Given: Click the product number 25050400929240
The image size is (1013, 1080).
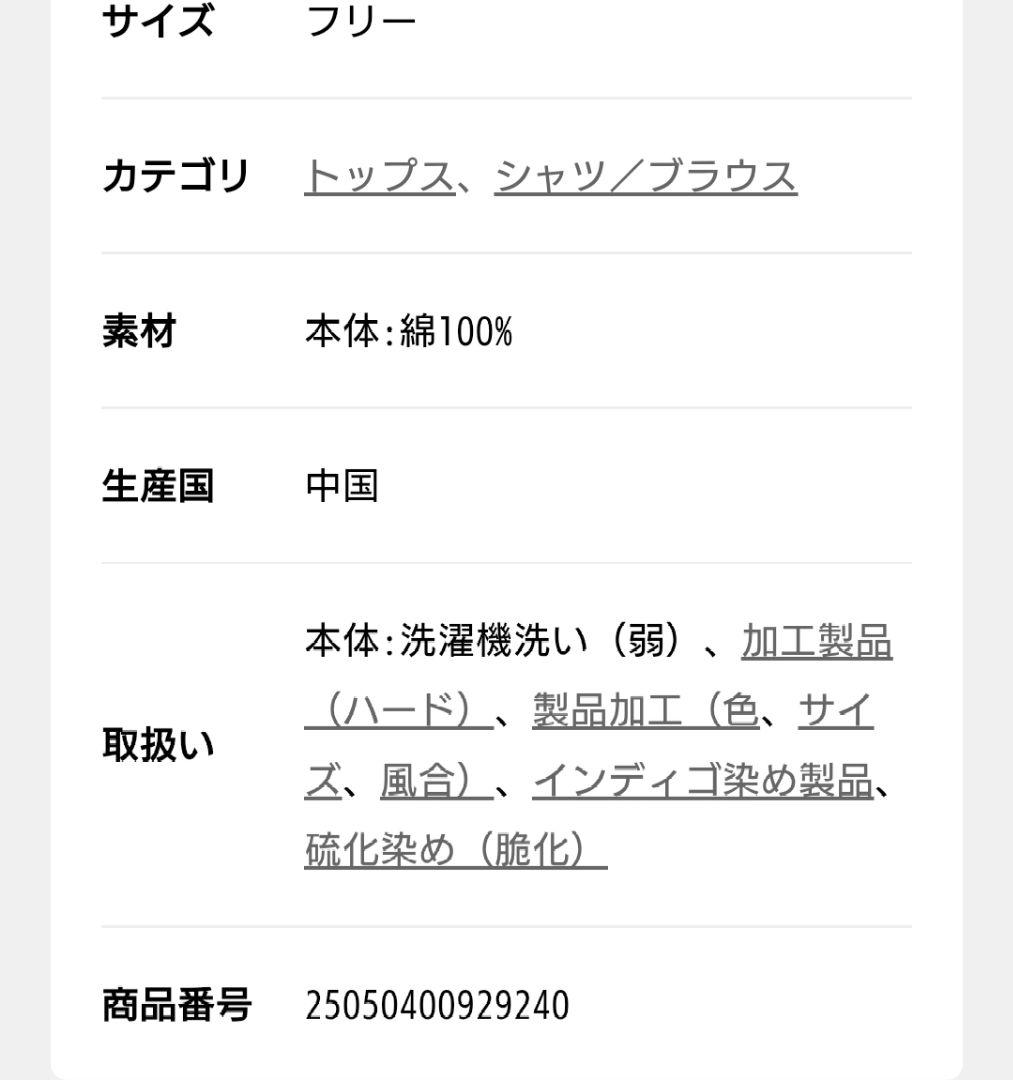Looking at the screenshot, I should 436,1007.
